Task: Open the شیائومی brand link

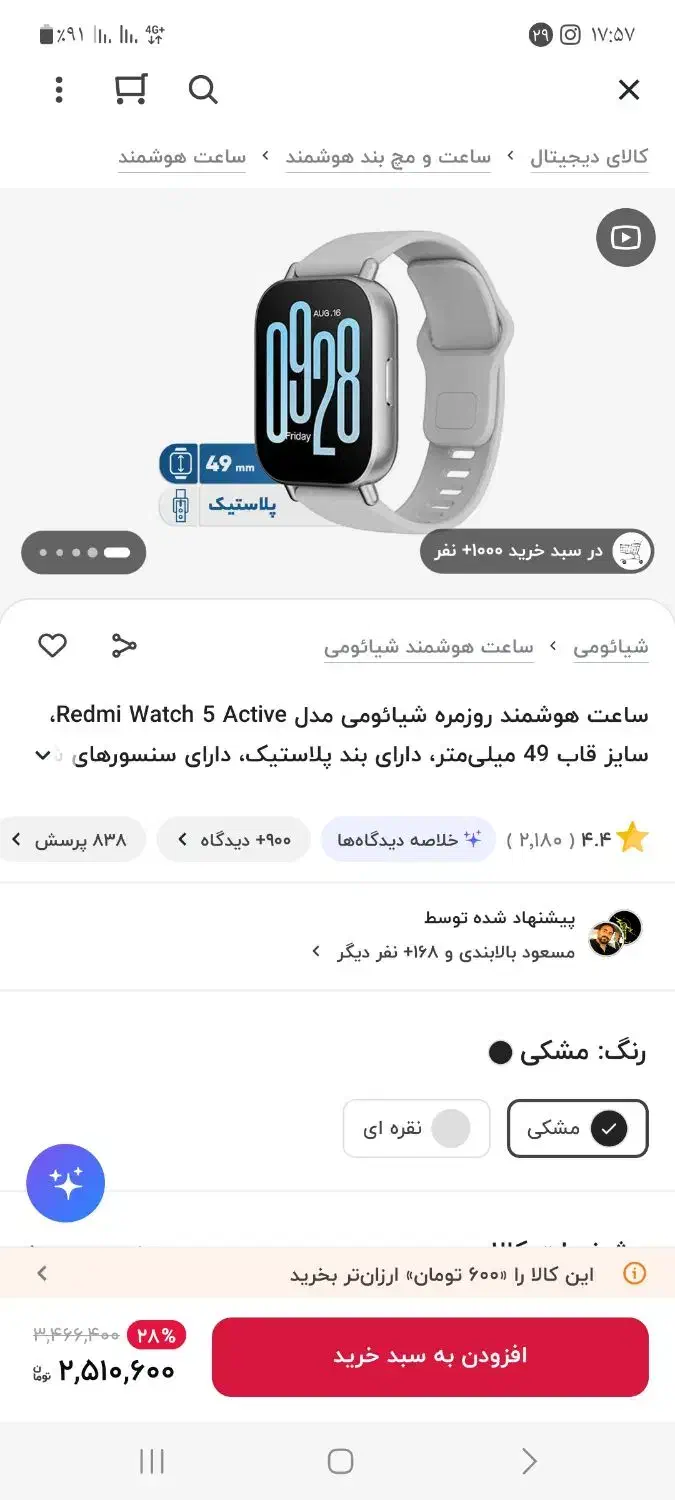Action: (610, 647)
